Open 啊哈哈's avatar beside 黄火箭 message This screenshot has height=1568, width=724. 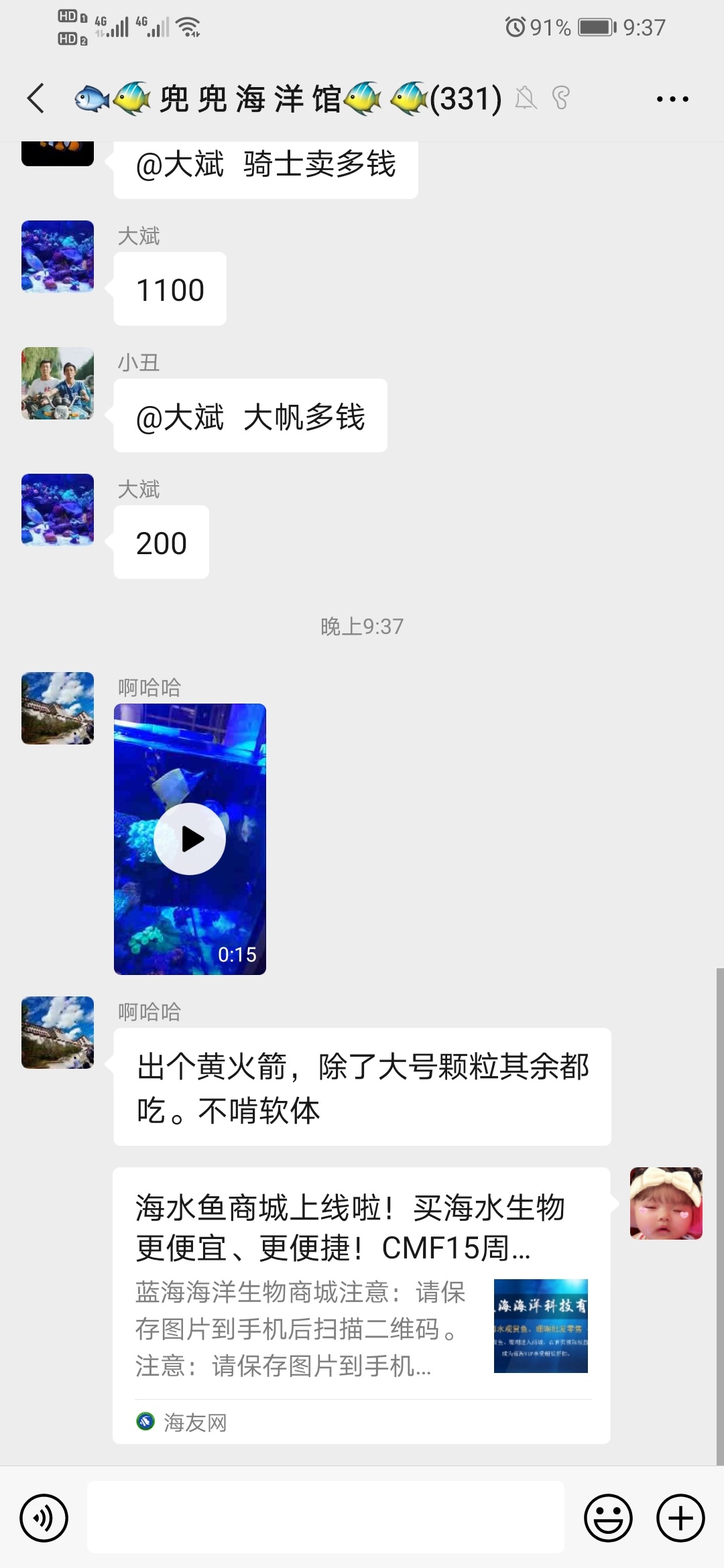(58, 1032)
